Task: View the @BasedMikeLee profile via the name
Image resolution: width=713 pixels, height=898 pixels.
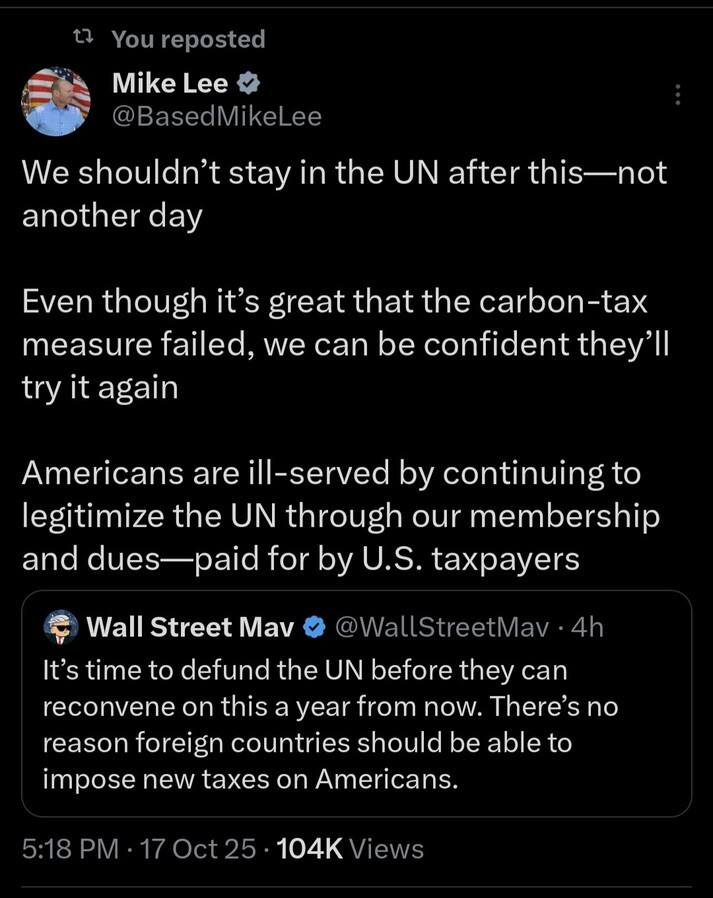Action: point(171,83)
